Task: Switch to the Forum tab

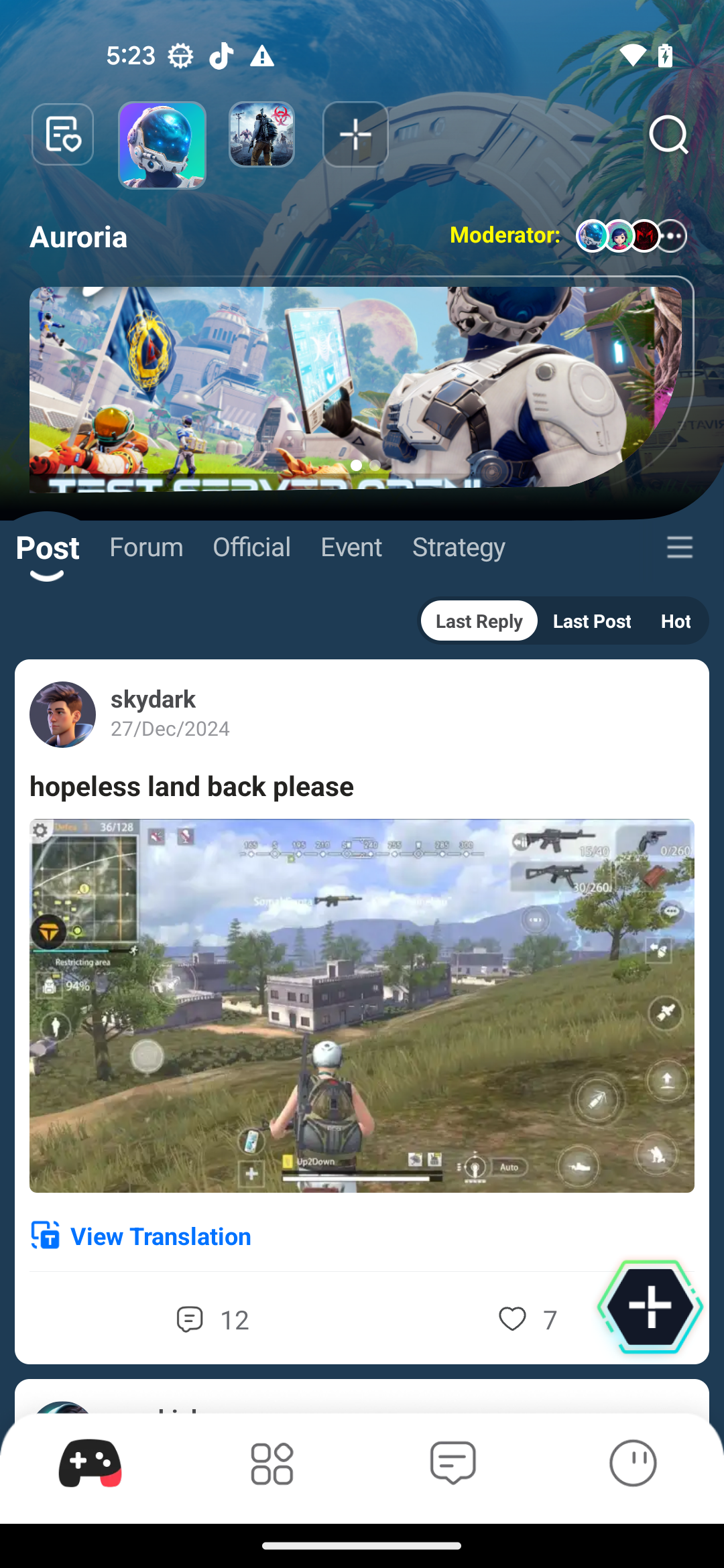Action: 146,547
